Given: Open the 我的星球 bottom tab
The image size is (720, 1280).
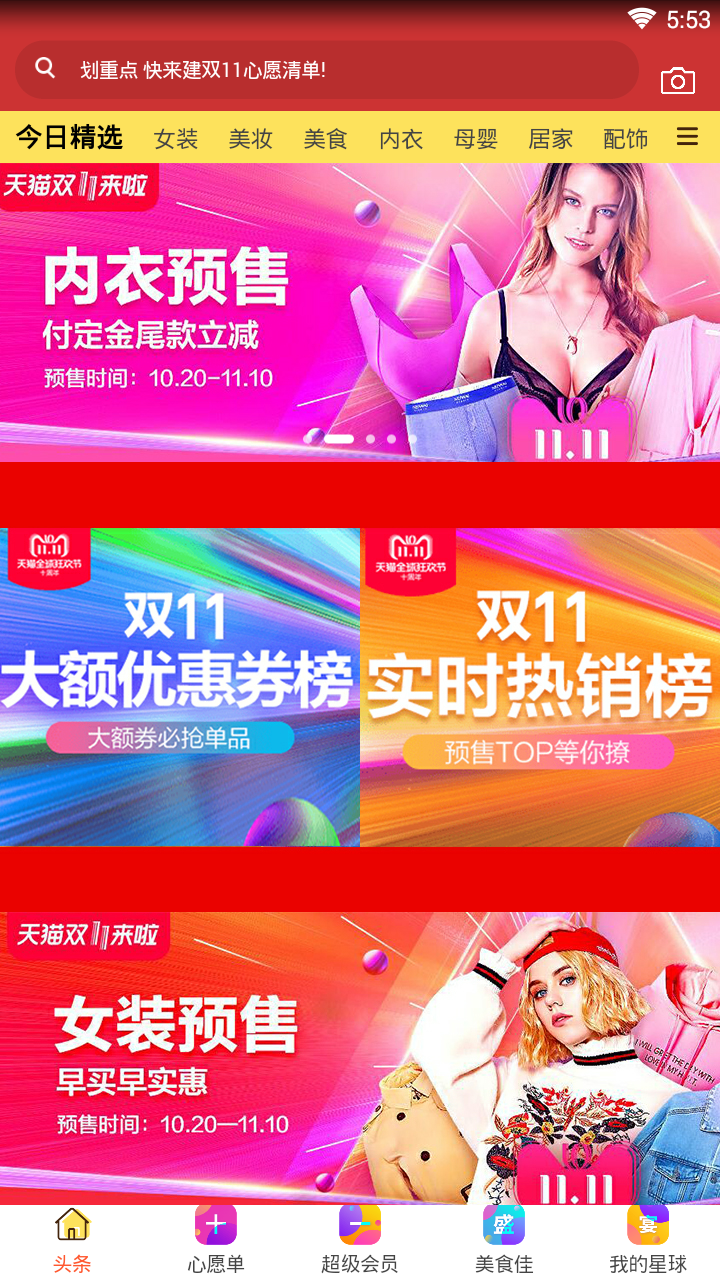Looking at the screenshot, I should coord(648,1241).
